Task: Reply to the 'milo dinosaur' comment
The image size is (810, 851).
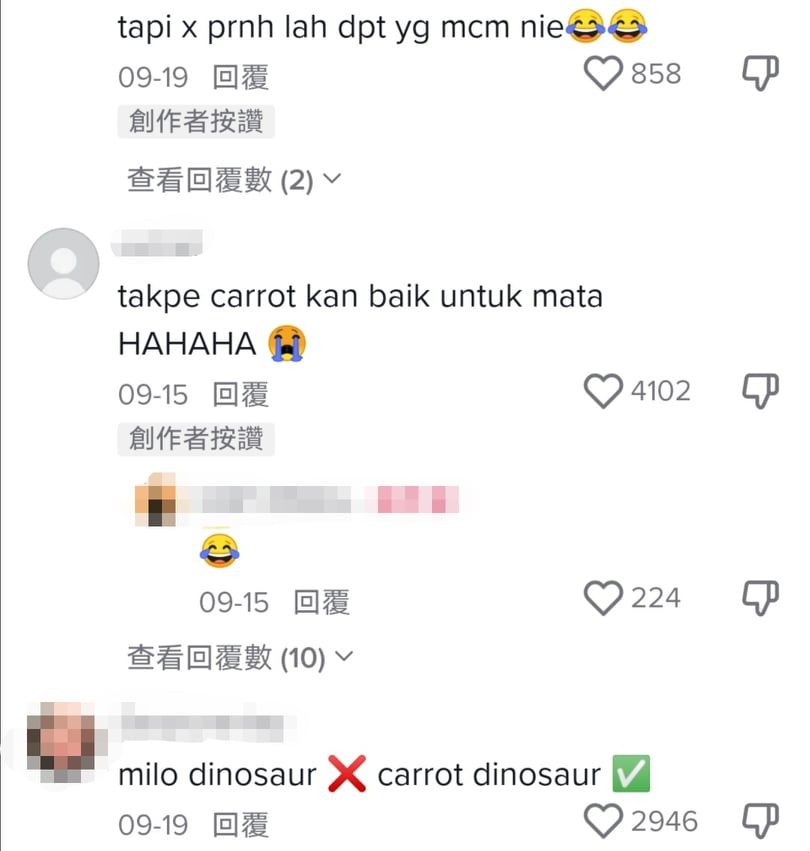Action: [241, 825]
